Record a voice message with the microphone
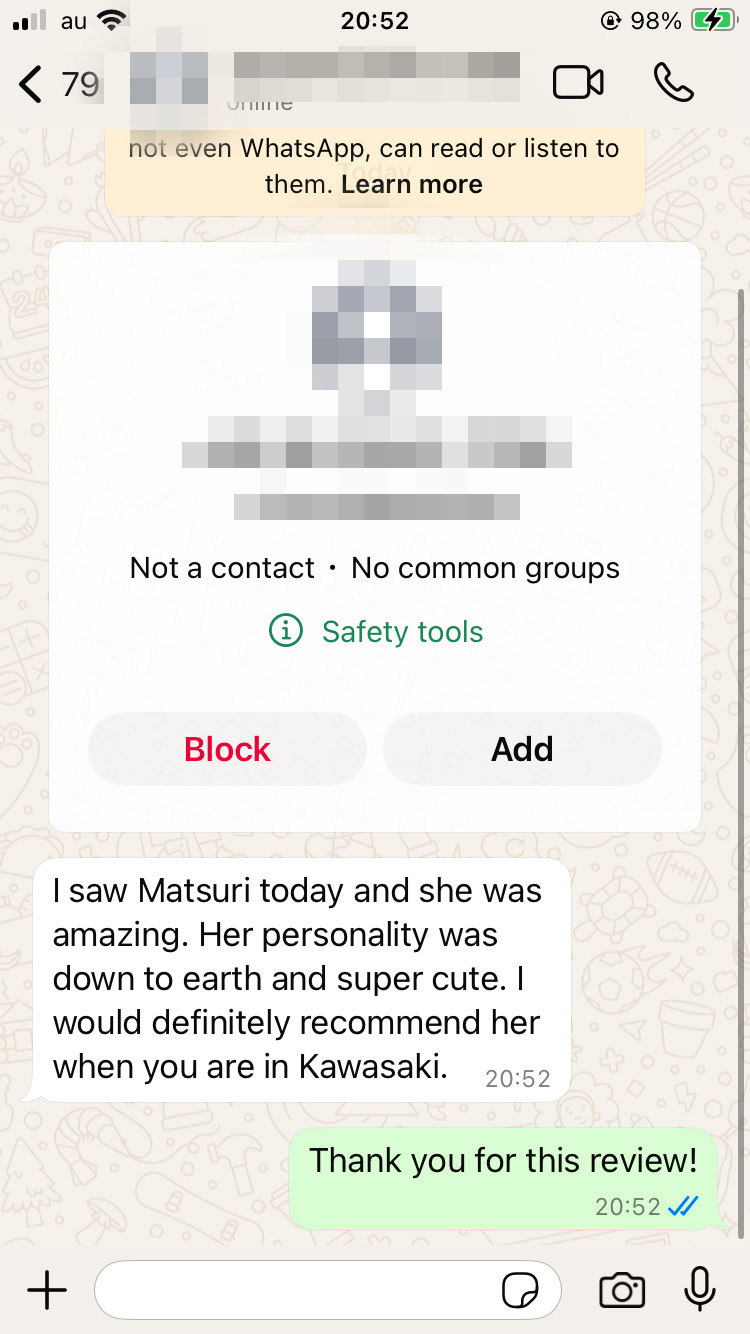The width and height of the screenshot is (750, 1334). 700,1290
